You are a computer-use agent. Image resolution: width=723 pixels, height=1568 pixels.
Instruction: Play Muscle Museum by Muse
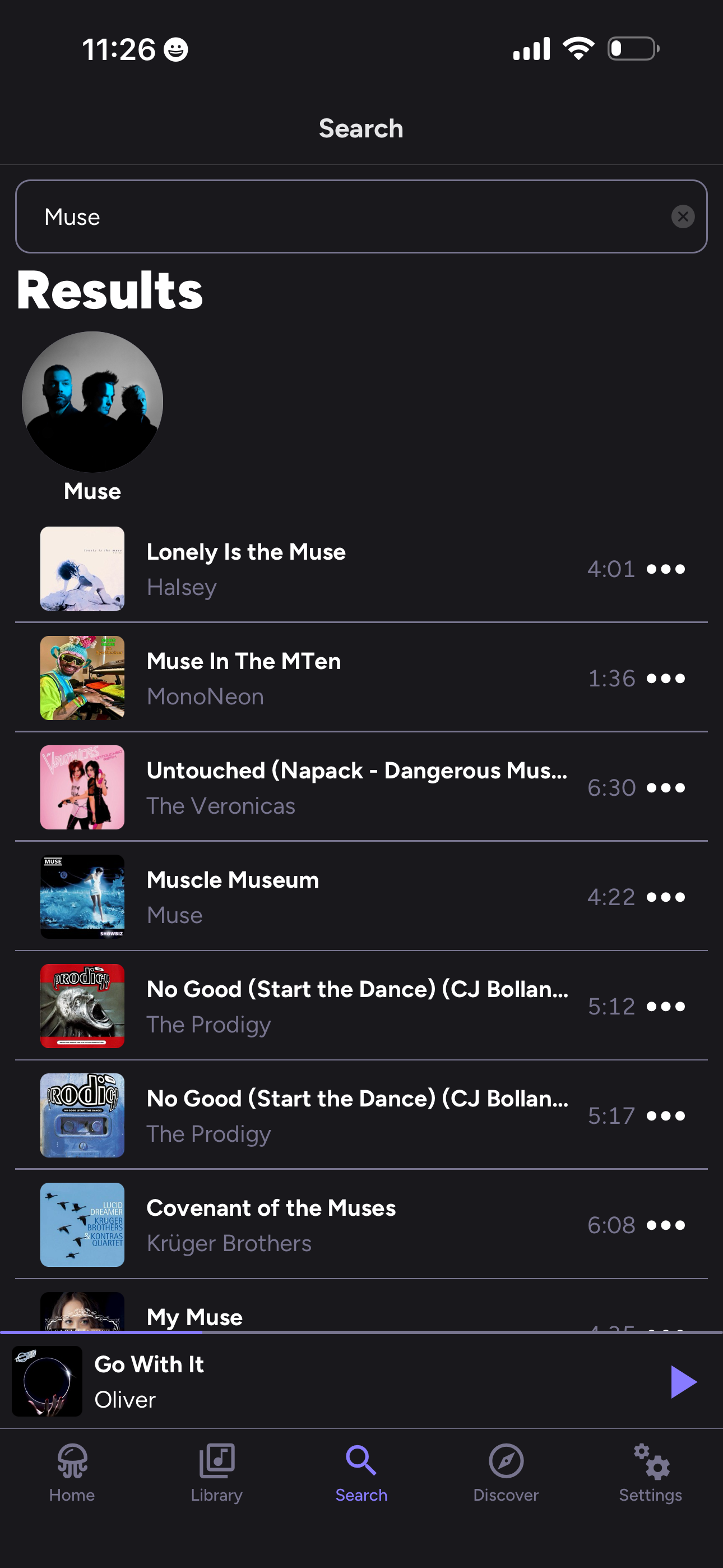point(304,897)
